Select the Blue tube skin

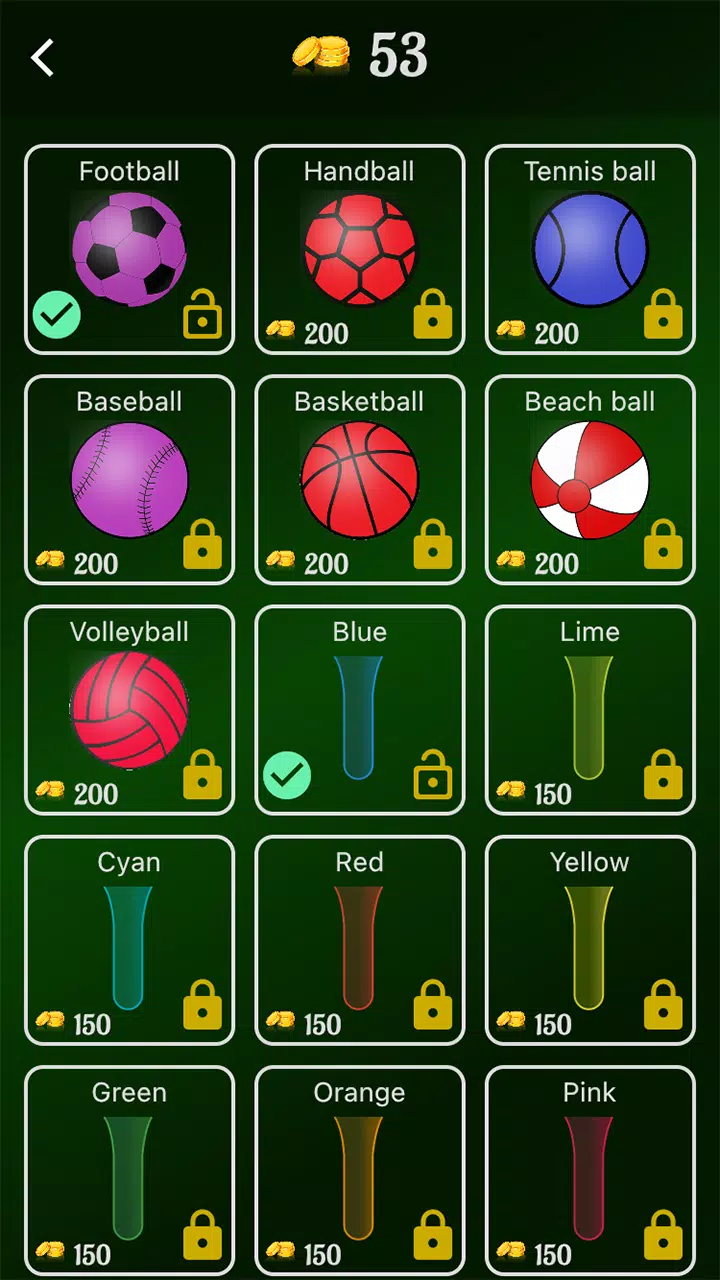pos(360,709)
